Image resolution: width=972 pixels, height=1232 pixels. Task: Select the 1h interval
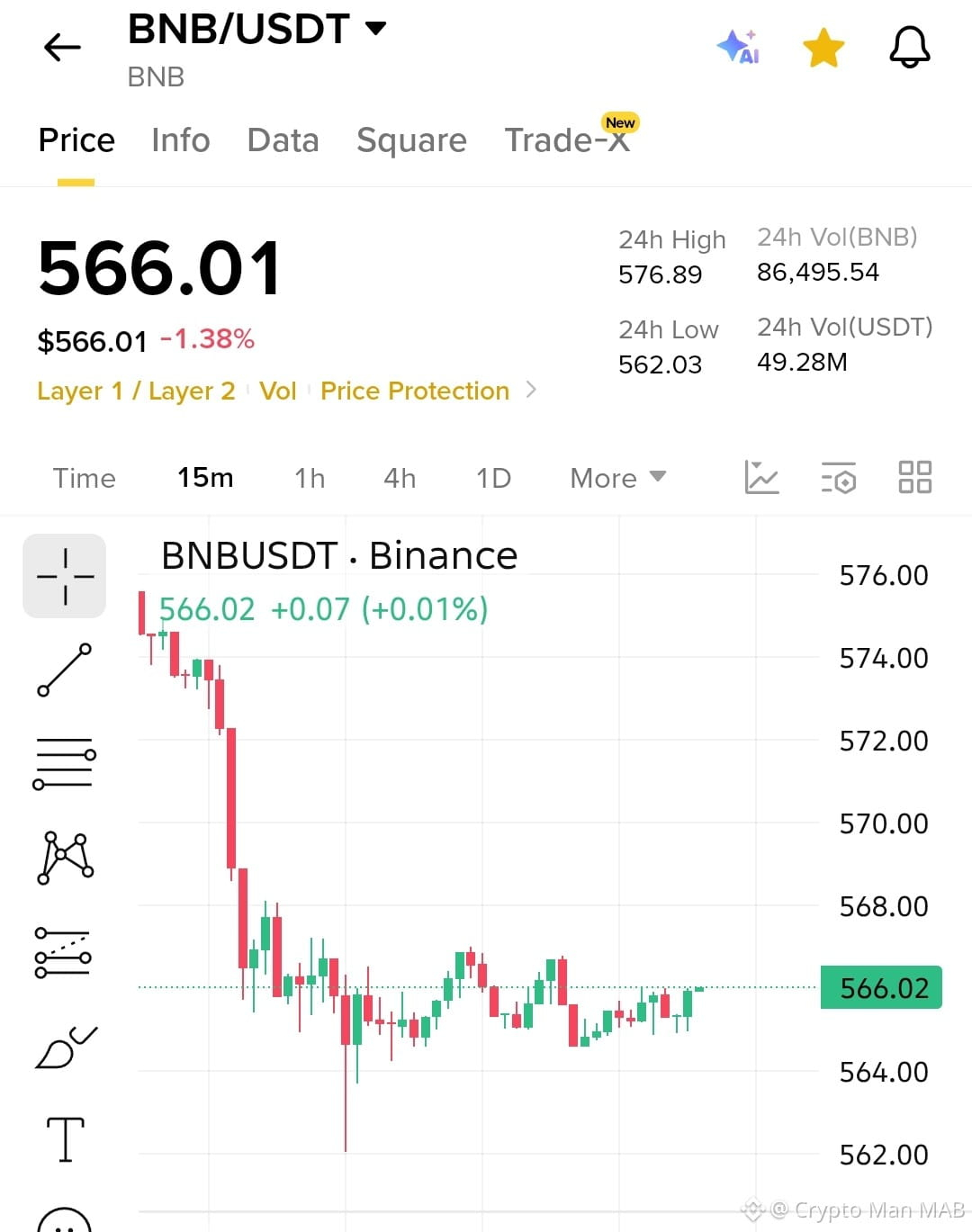[310, 478]
